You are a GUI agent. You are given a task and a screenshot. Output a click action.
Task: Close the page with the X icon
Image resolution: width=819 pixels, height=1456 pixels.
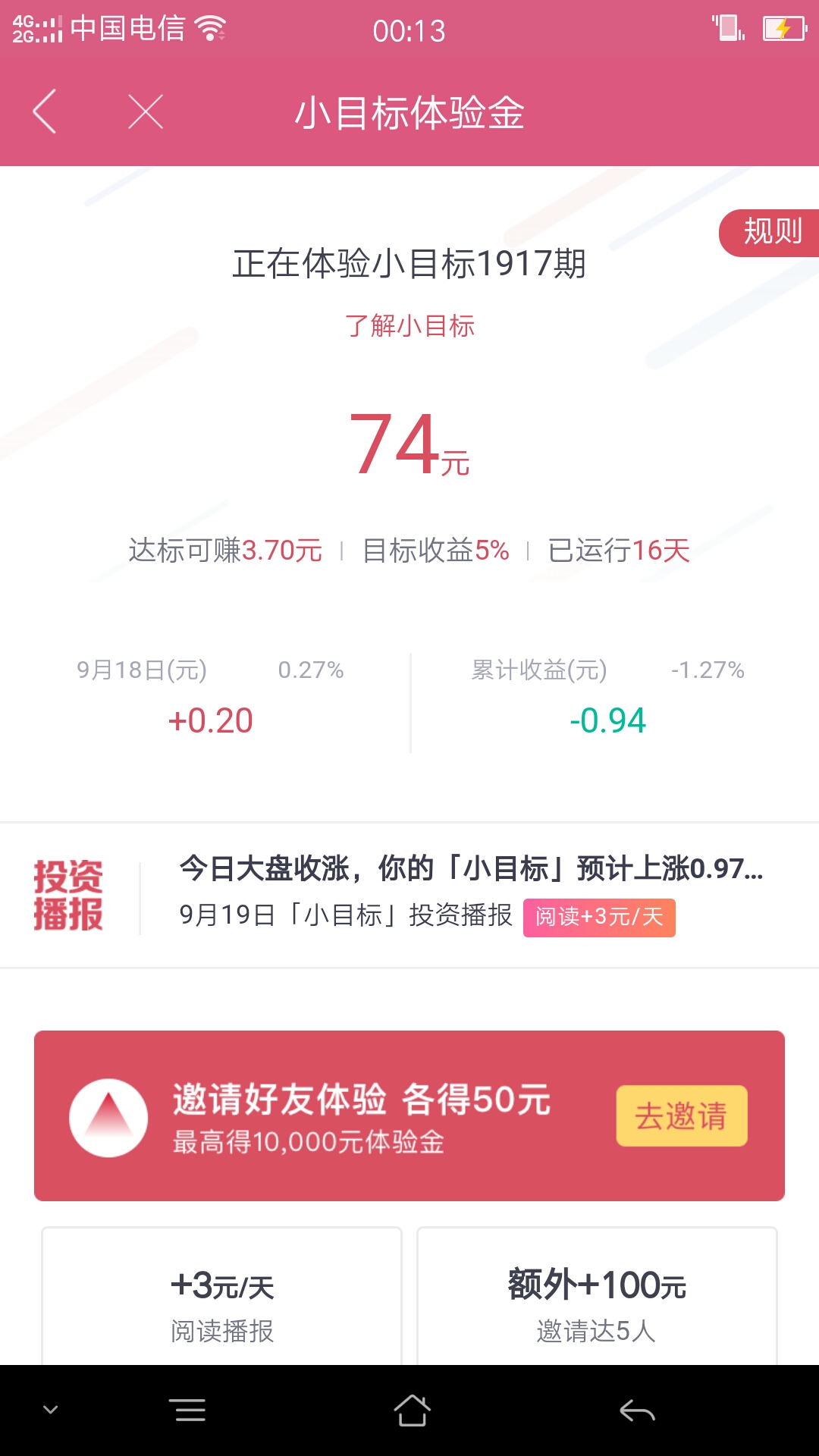pyautogui.click(x=146, y=112)
